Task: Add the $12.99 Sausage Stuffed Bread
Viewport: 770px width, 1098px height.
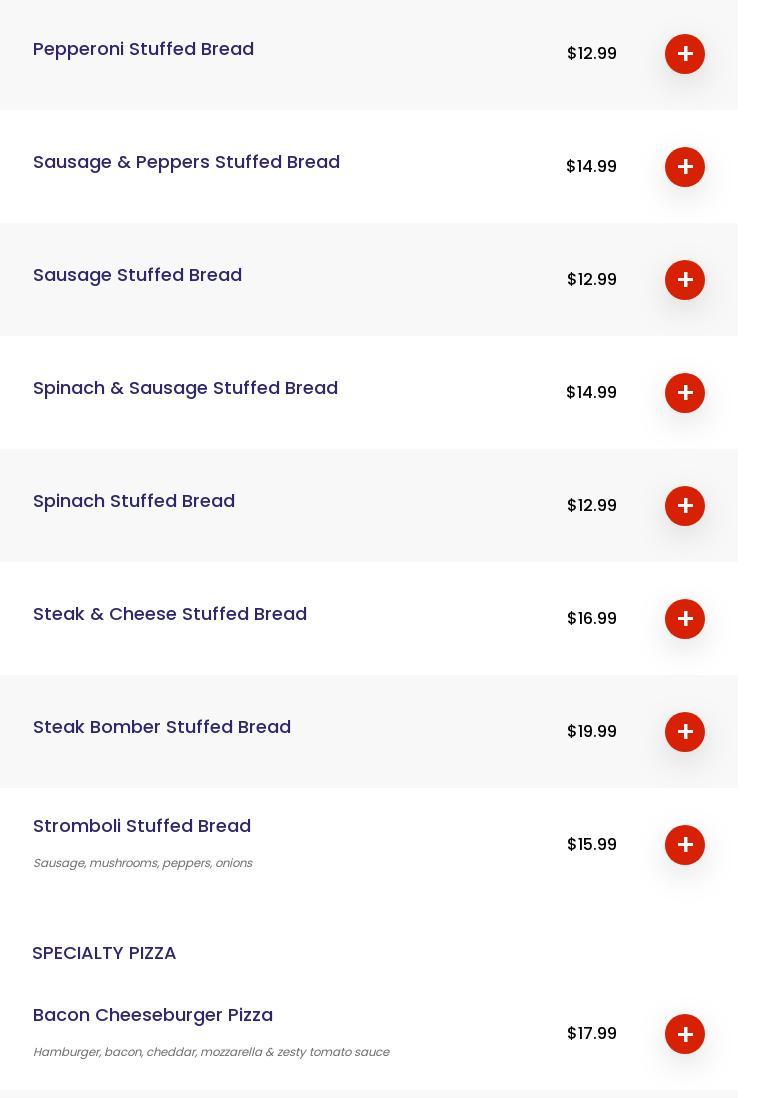Action: tap(685, 280)
